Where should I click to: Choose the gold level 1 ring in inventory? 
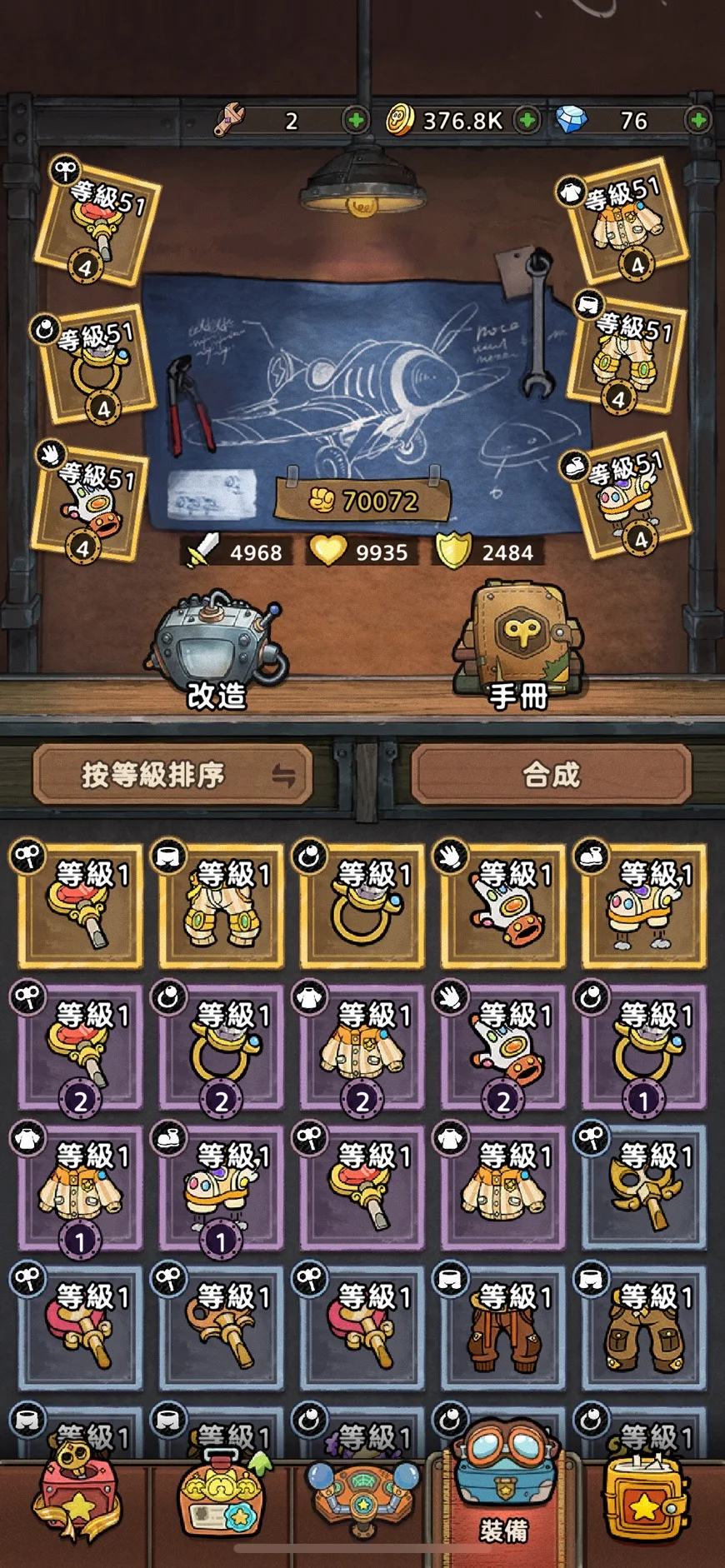coord(362,906)
